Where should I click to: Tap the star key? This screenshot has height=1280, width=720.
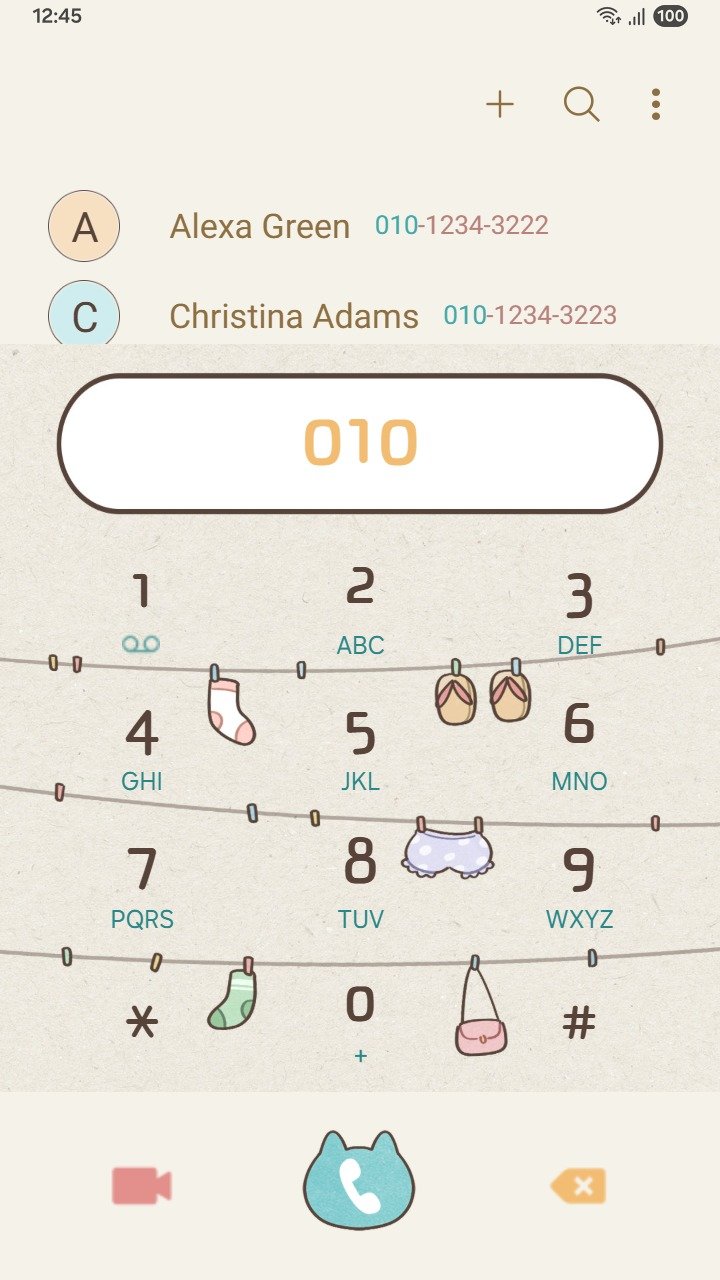tap(142, 1022)
